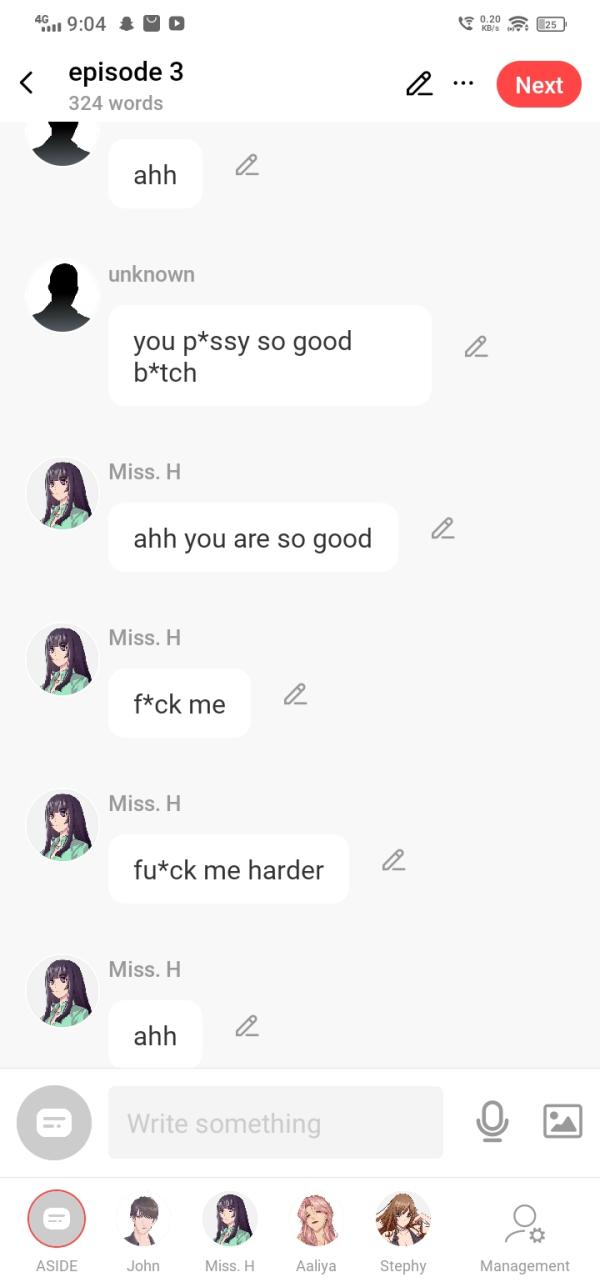The image size is (600, 1287).
Task: Edit the "ahh you are so good" message
Action: tap(443, 529)
